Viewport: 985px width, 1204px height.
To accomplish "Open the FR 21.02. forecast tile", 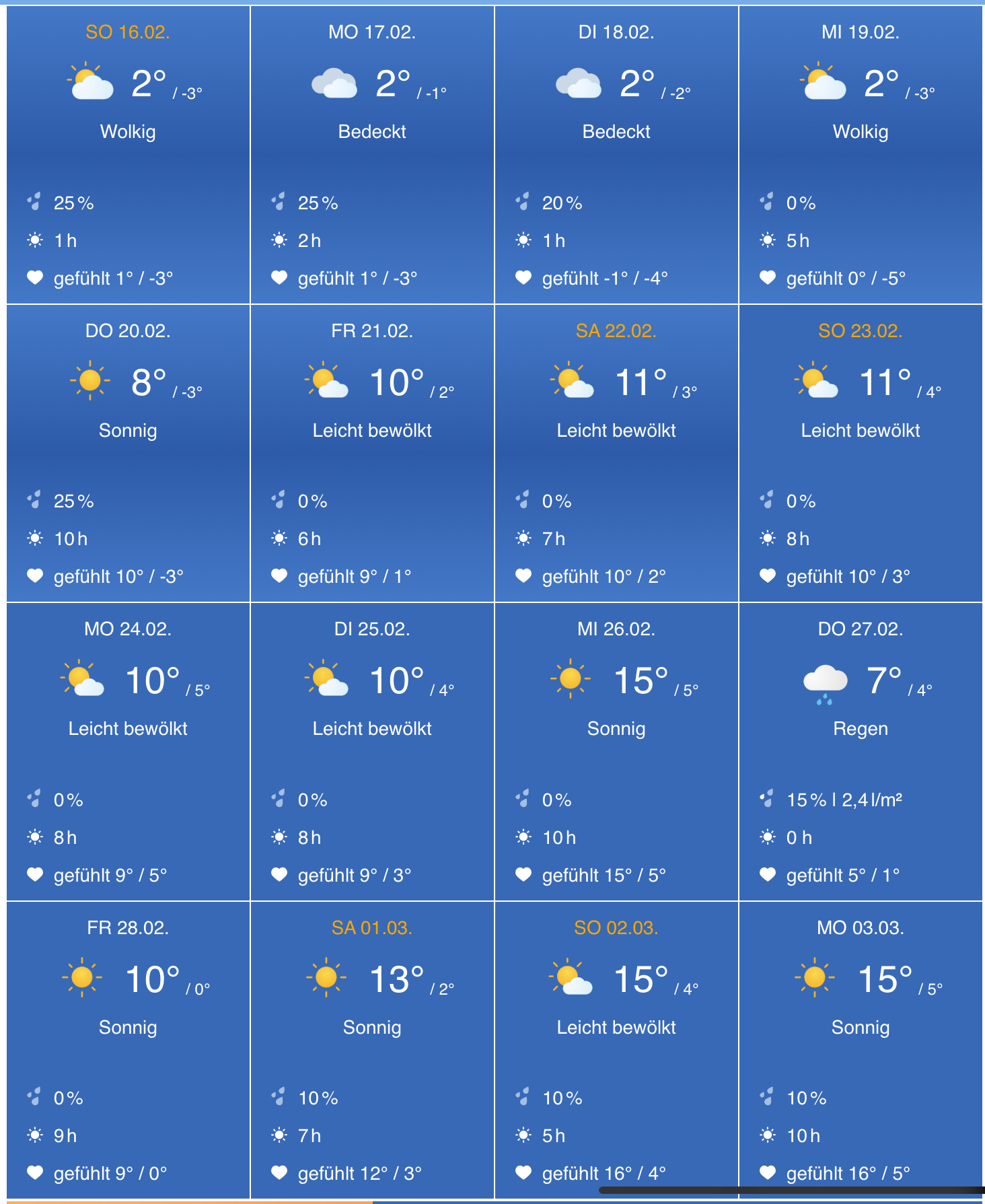I will 372,453.
